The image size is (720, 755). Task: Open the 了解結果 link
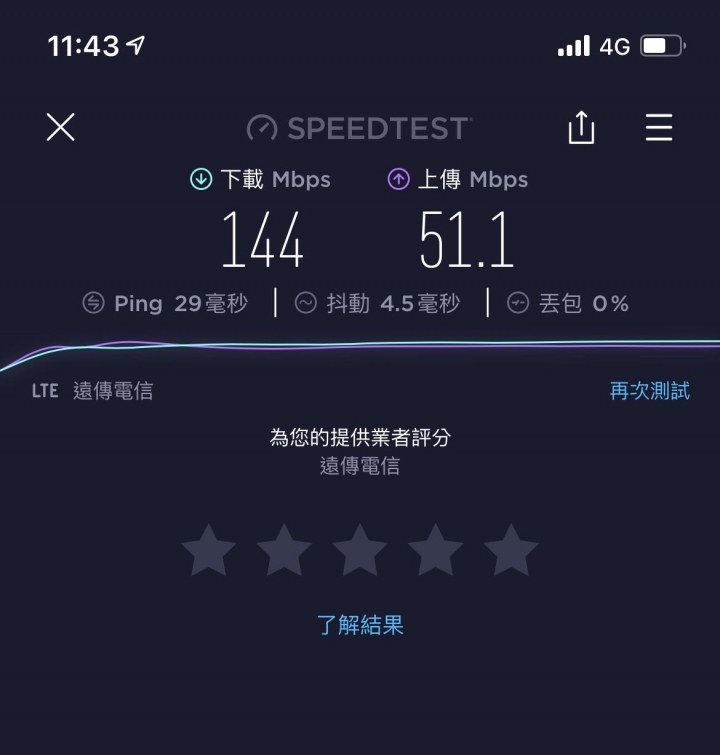tap(360, 626)
